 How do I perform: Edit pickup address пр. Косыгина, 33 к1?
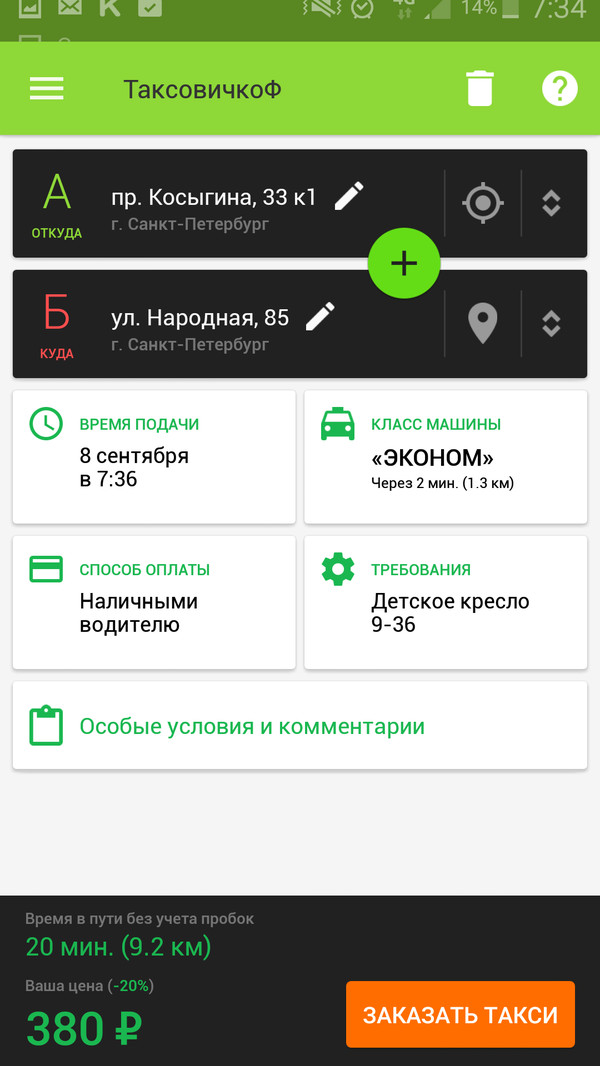click(x=349, y=196)
